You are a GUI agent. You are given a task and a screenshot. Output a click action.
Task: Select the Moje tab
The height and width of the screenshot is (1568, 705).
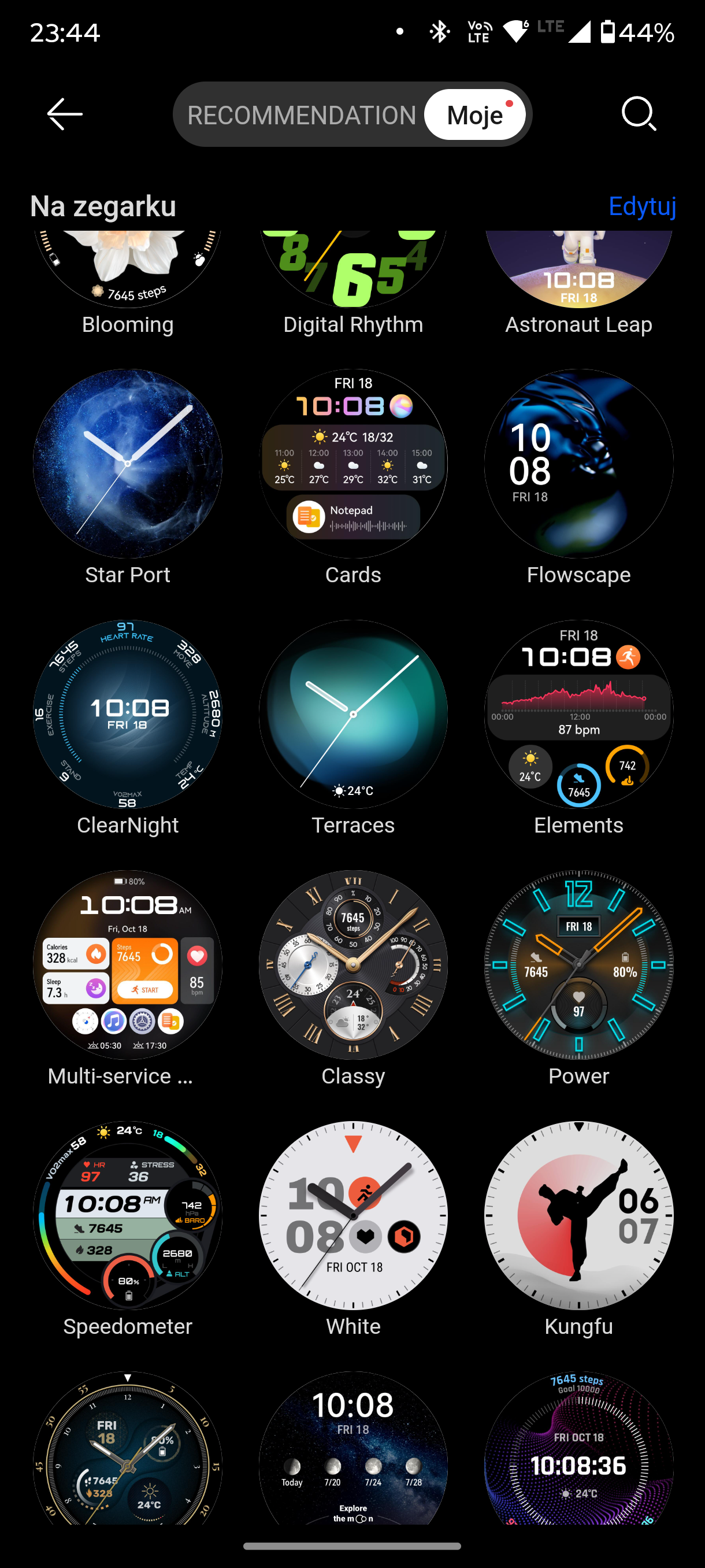pos(475,115)
